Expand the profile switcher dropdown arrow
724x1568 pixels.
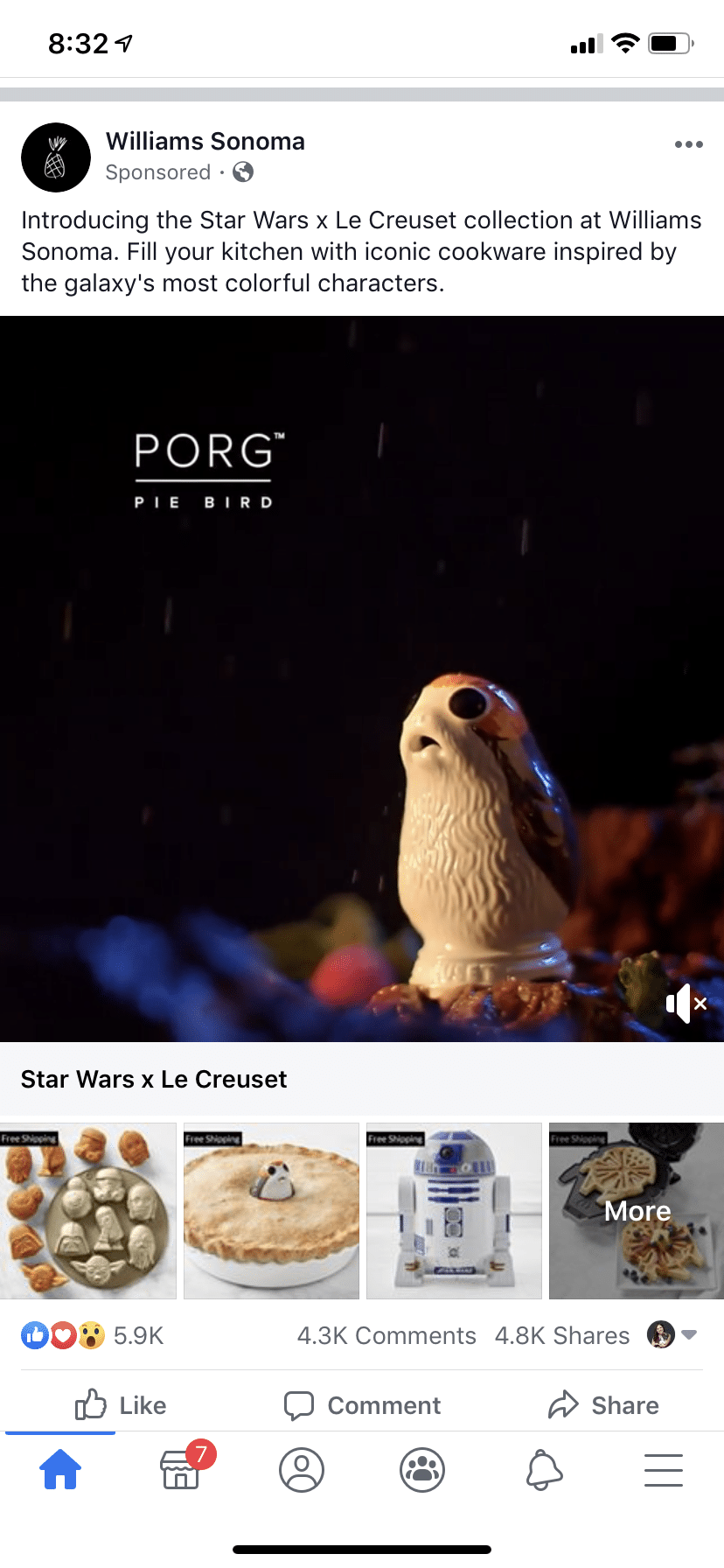point(689,1334)
